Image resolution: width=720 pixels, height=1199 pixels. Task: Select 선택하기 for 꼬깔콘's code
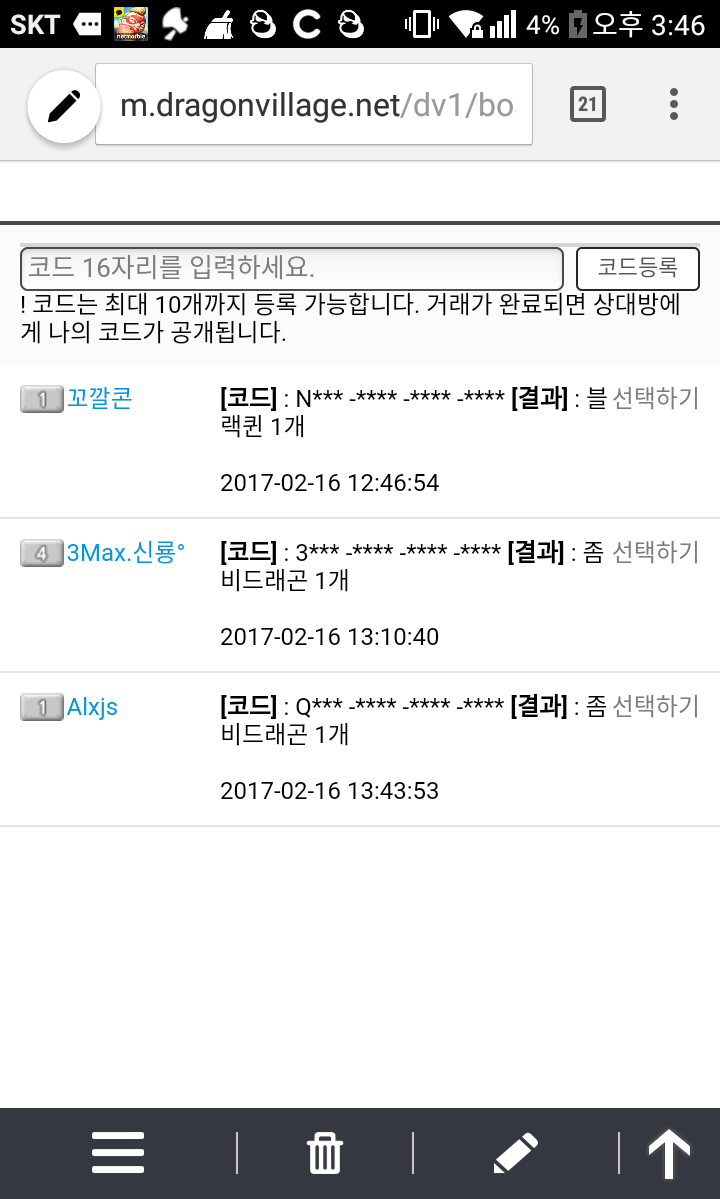click(655, 399)
